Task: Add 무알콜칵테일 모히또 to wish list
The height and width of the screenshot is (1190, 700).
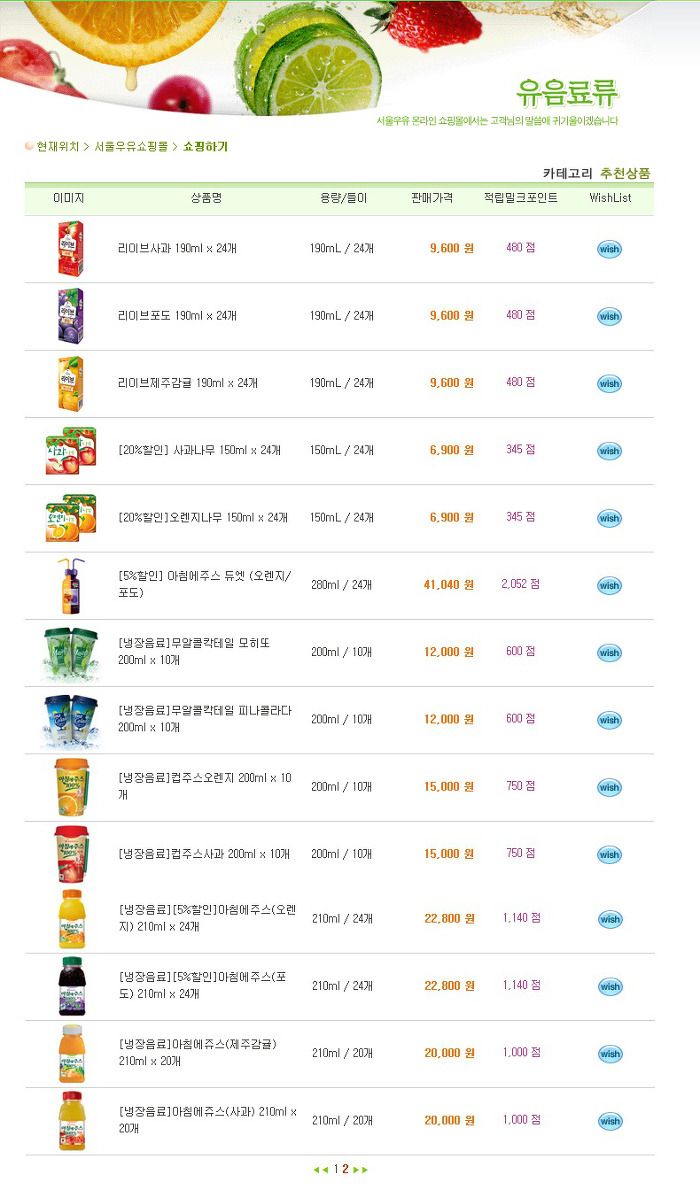Action: [x=609, y=653]
